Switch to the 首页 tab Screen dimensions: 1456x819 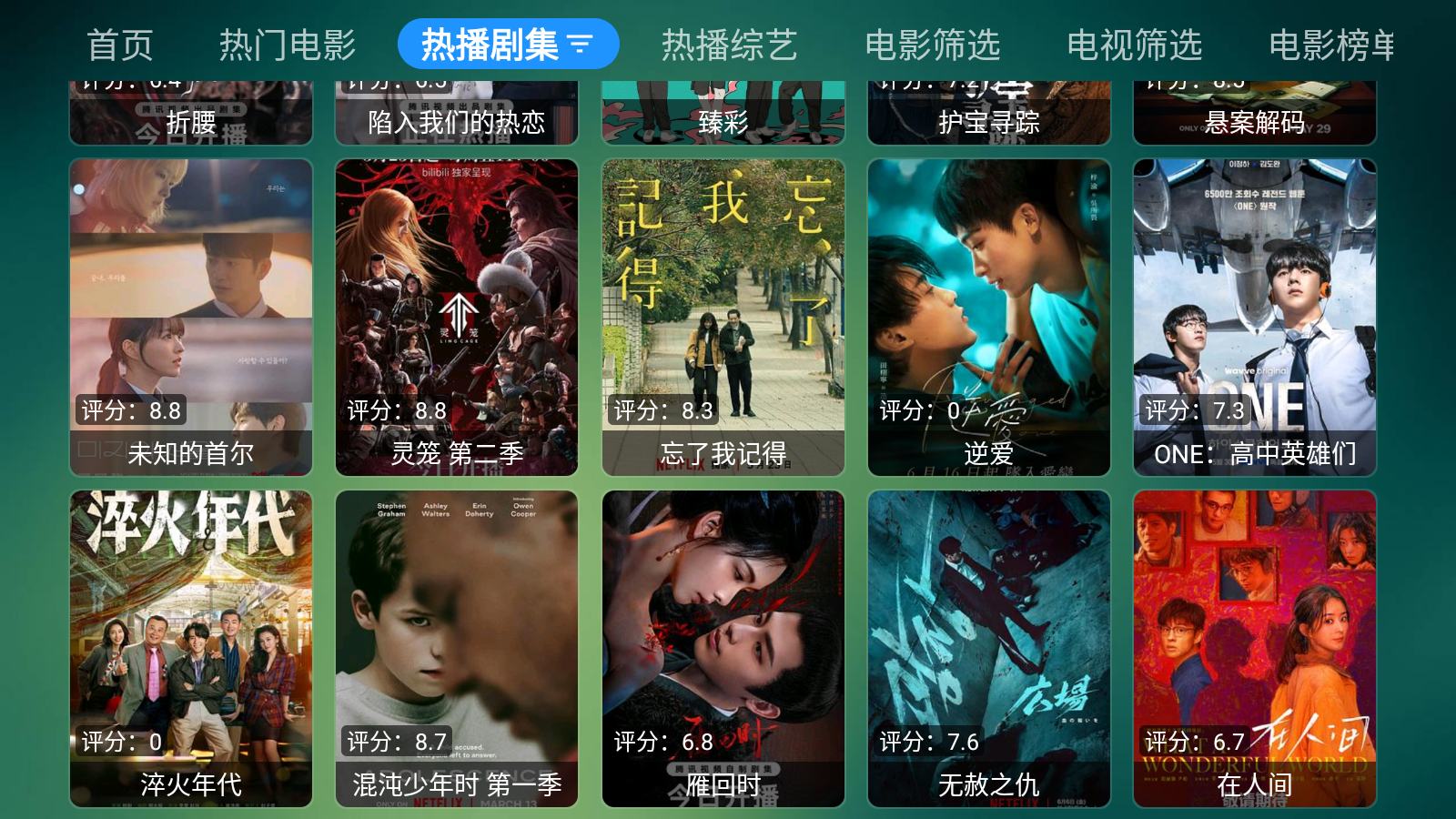pos(119,45)
